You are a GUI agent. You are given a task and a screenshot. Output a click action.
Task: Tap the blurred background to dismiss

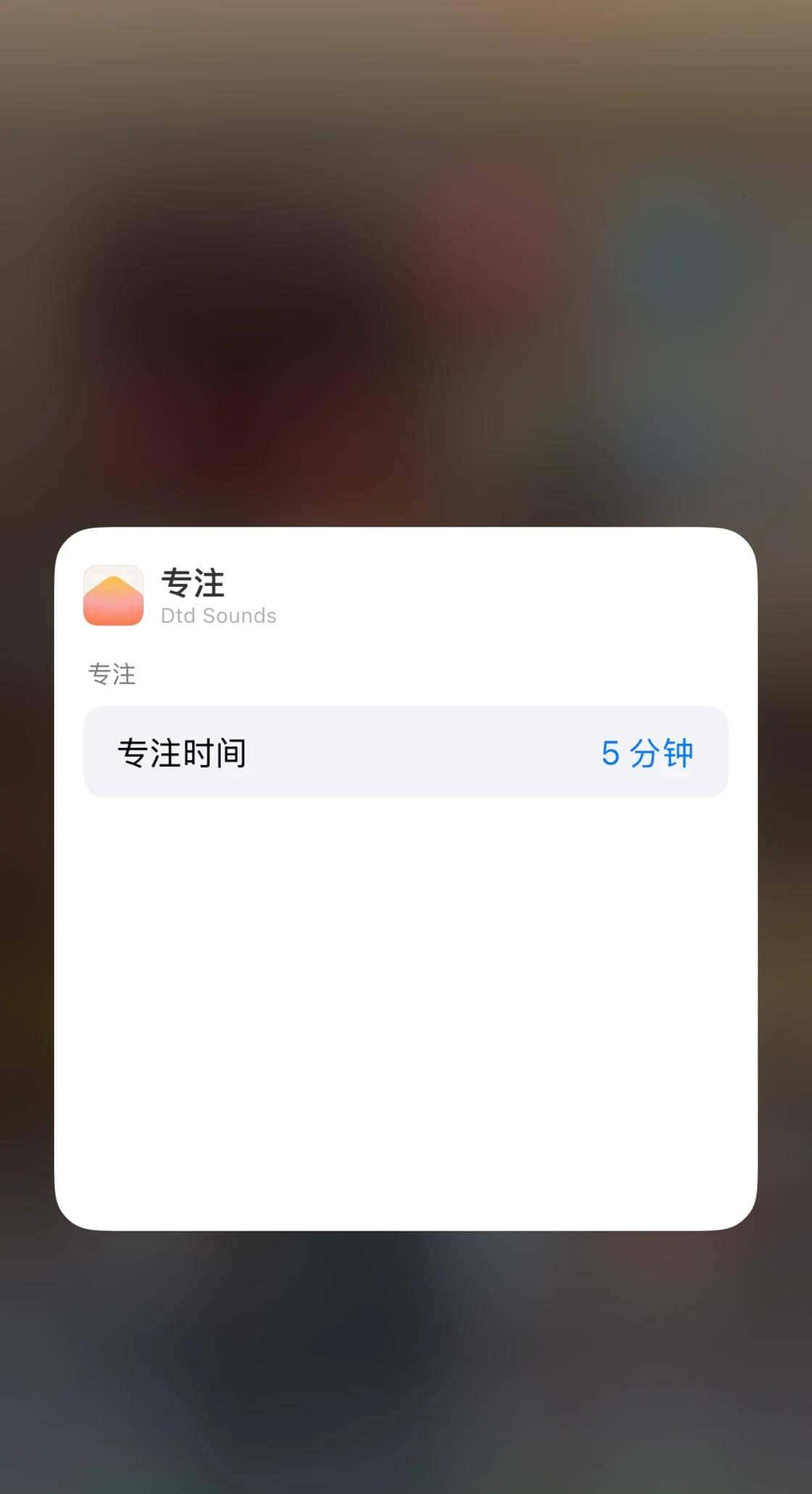(406, 254)
